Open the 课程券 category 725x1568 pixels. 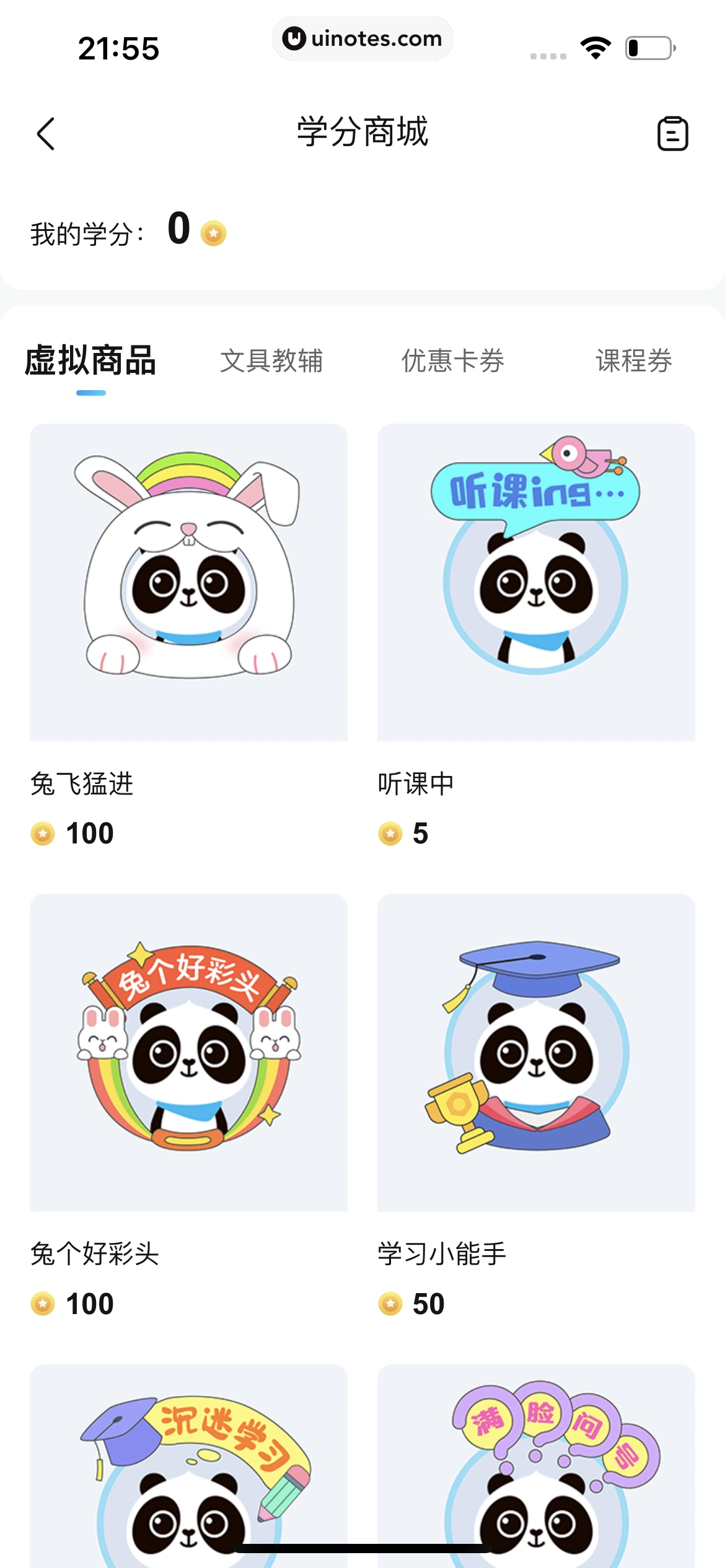pos(633,360)
